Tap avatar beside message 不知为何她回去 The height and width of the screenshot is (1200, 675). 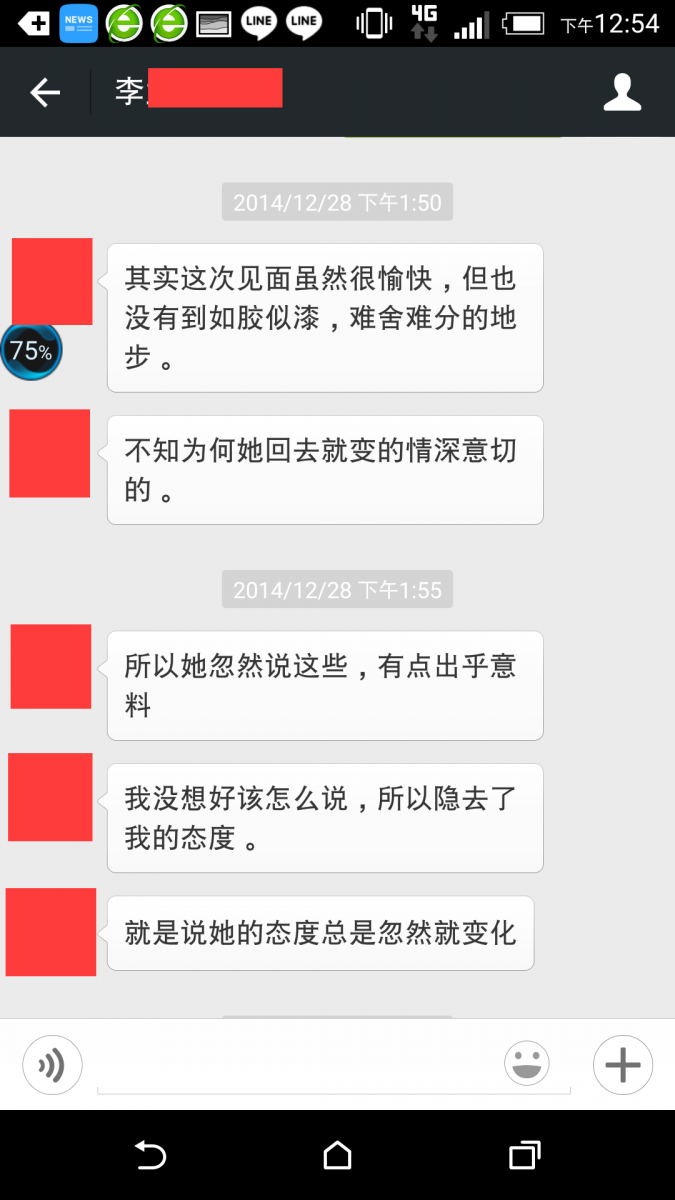(x=50, y=453)
